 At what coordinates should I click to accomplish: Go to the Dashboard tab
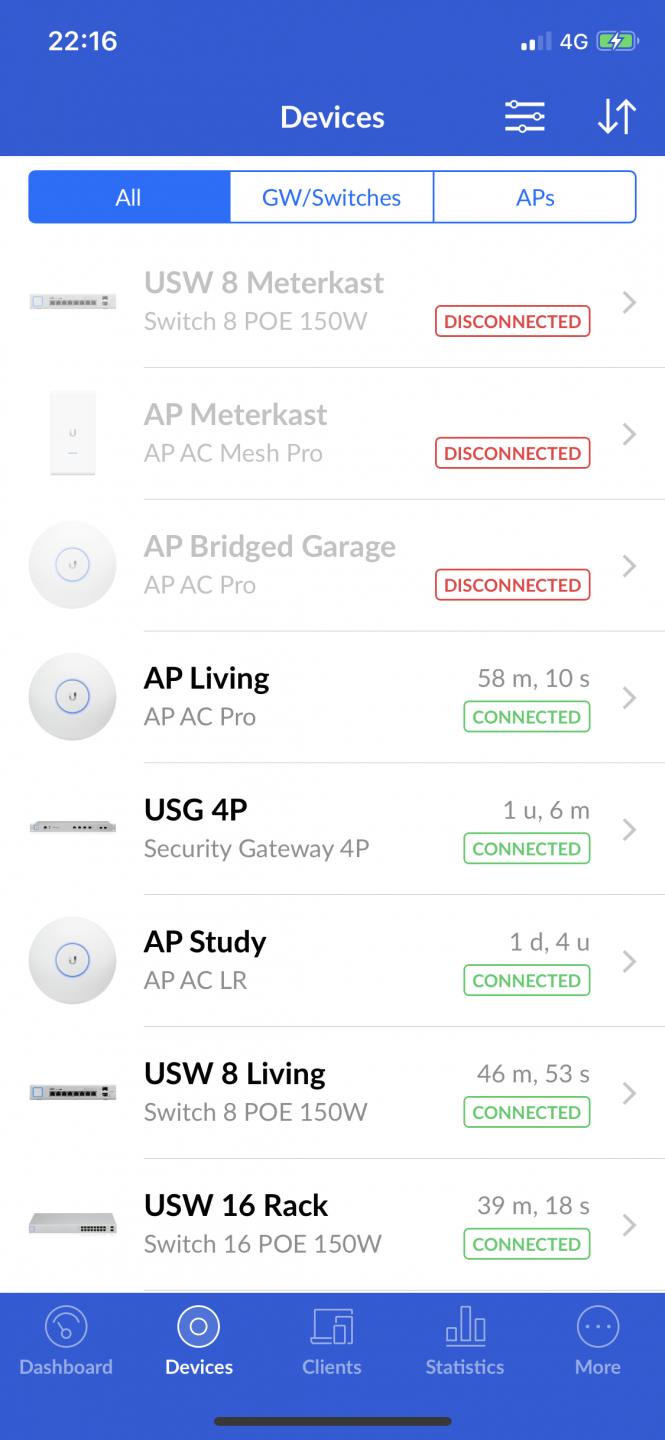[x=66, y=1342]
